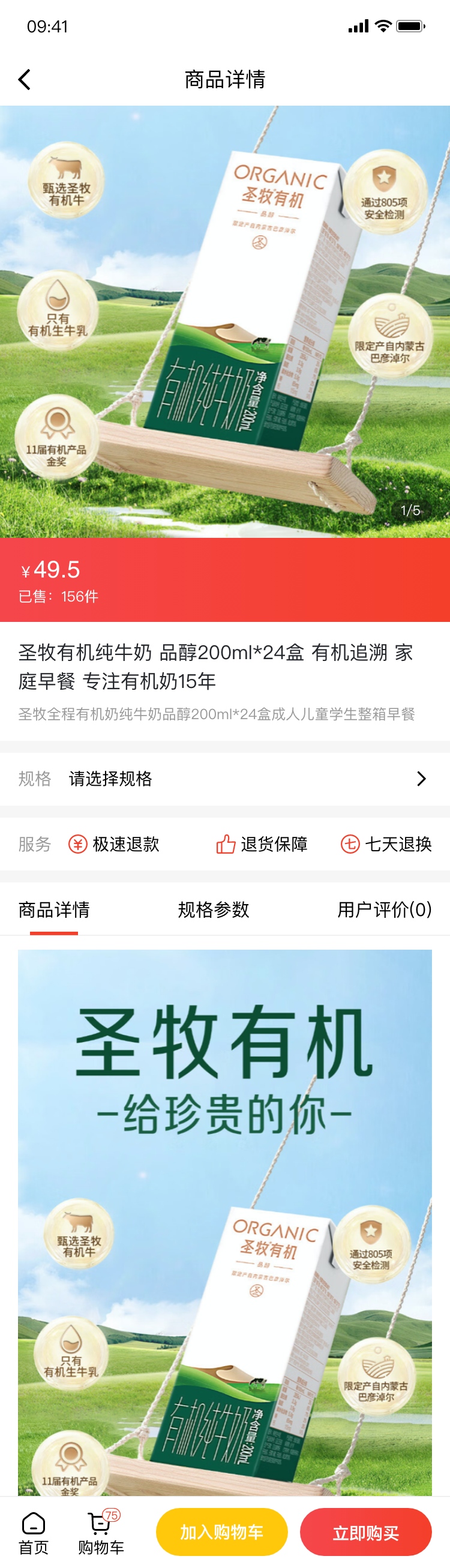Open 购物车 shopping cart
The height and width of the screenshot is (1568, 450).
pyautogui.click(x=100, y=1533)
